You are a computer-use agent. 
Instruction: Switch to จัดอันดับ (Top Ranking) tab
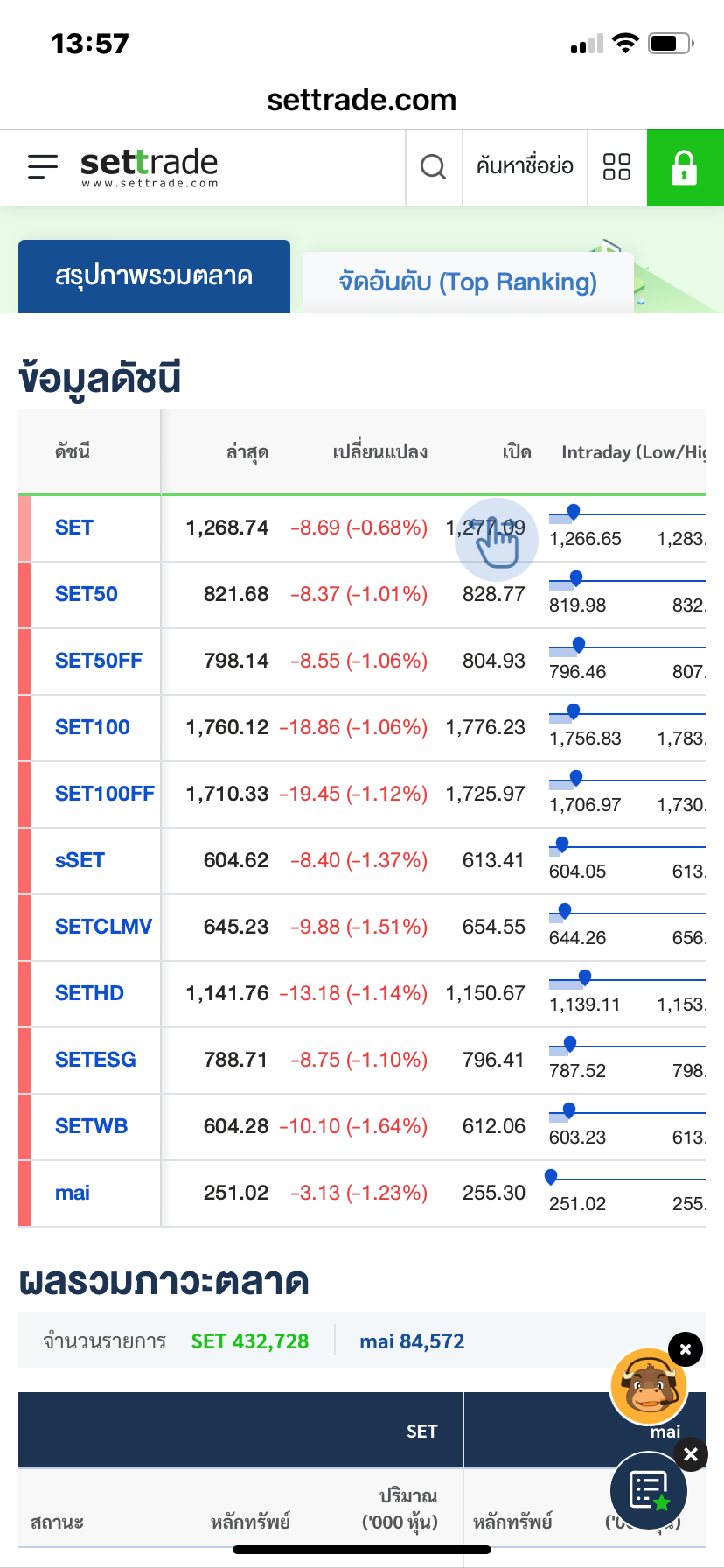(x=468, y=282)
